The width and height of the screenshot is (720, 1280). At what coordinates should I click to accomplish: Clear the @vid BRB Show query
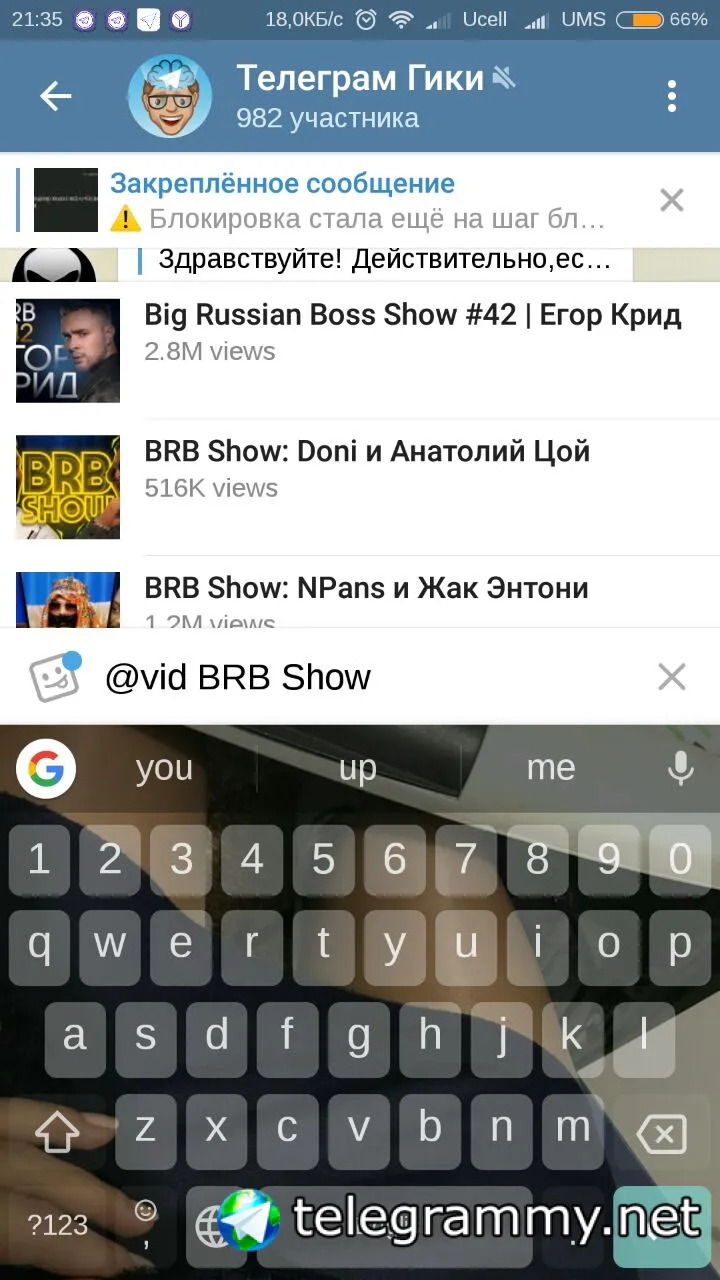pos(672,678)
